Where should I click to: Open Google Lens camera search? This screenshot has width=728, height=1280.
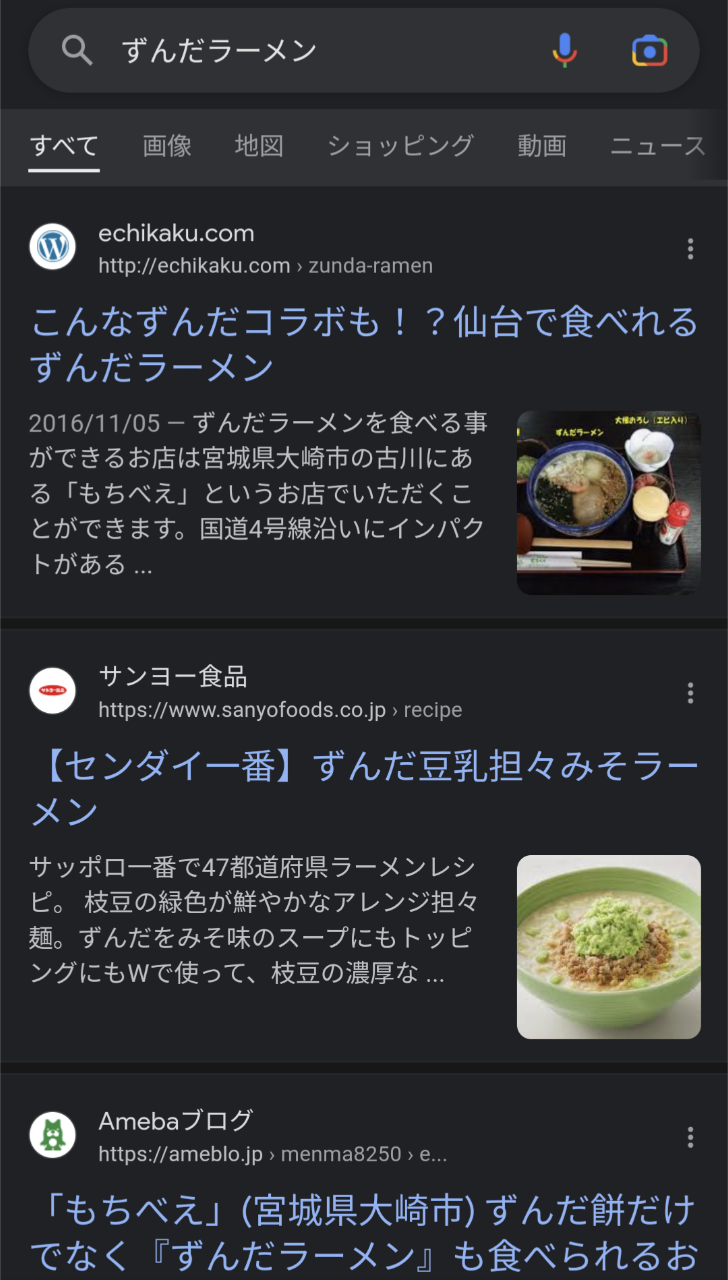click(x=649, y=50)
